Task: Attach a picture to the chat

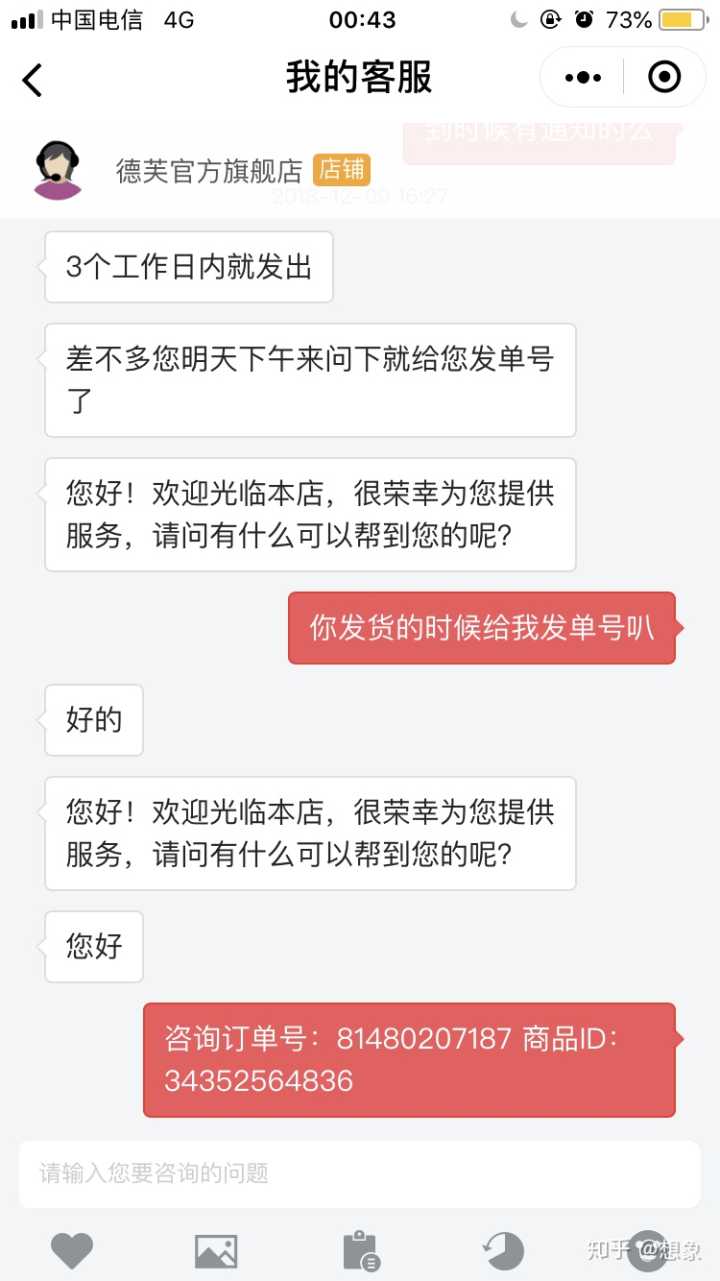Action: point(216,1250)
